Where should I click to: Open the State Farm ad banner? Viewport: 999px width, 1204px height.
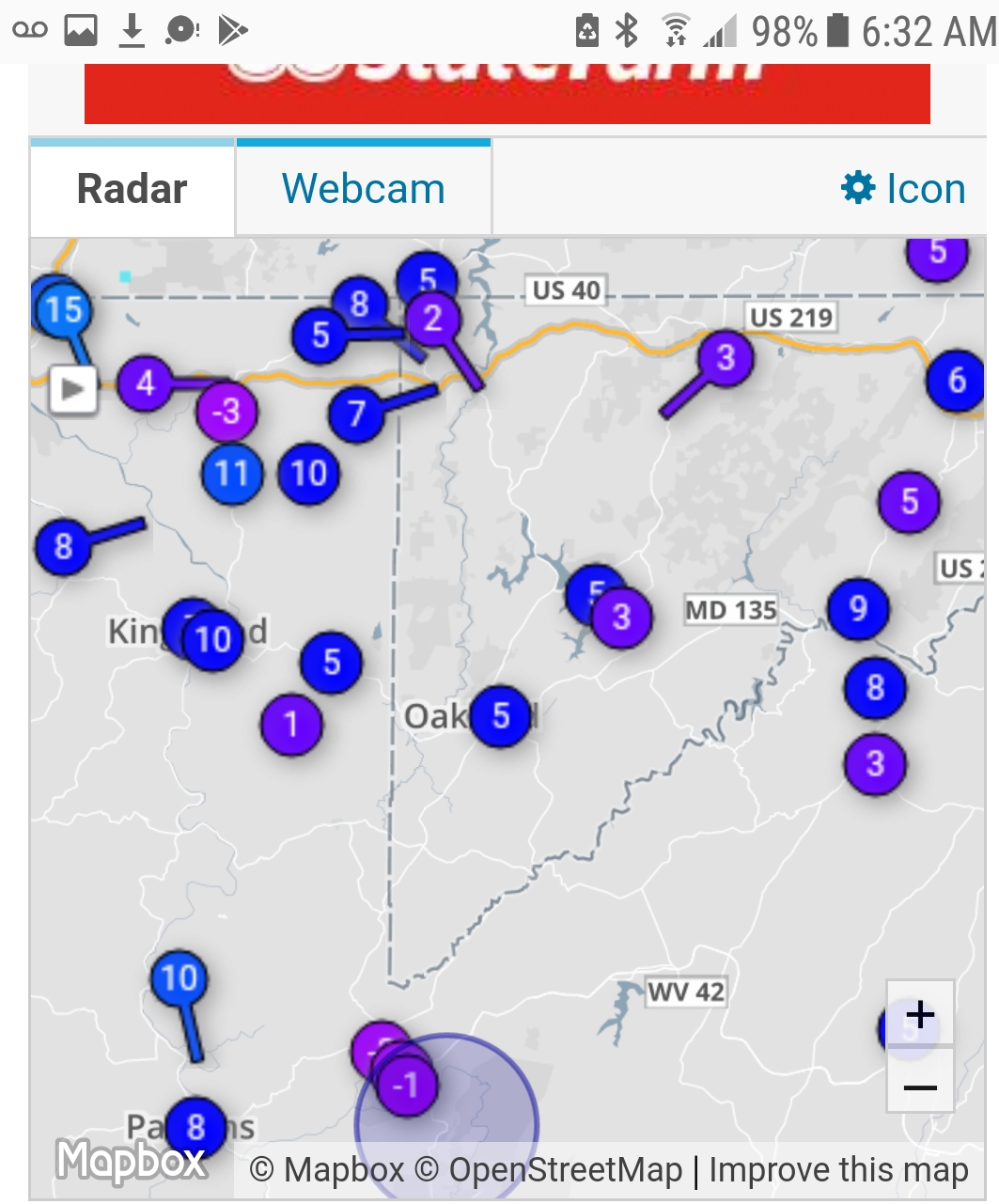pyautogui.click(x=507, y=92)
